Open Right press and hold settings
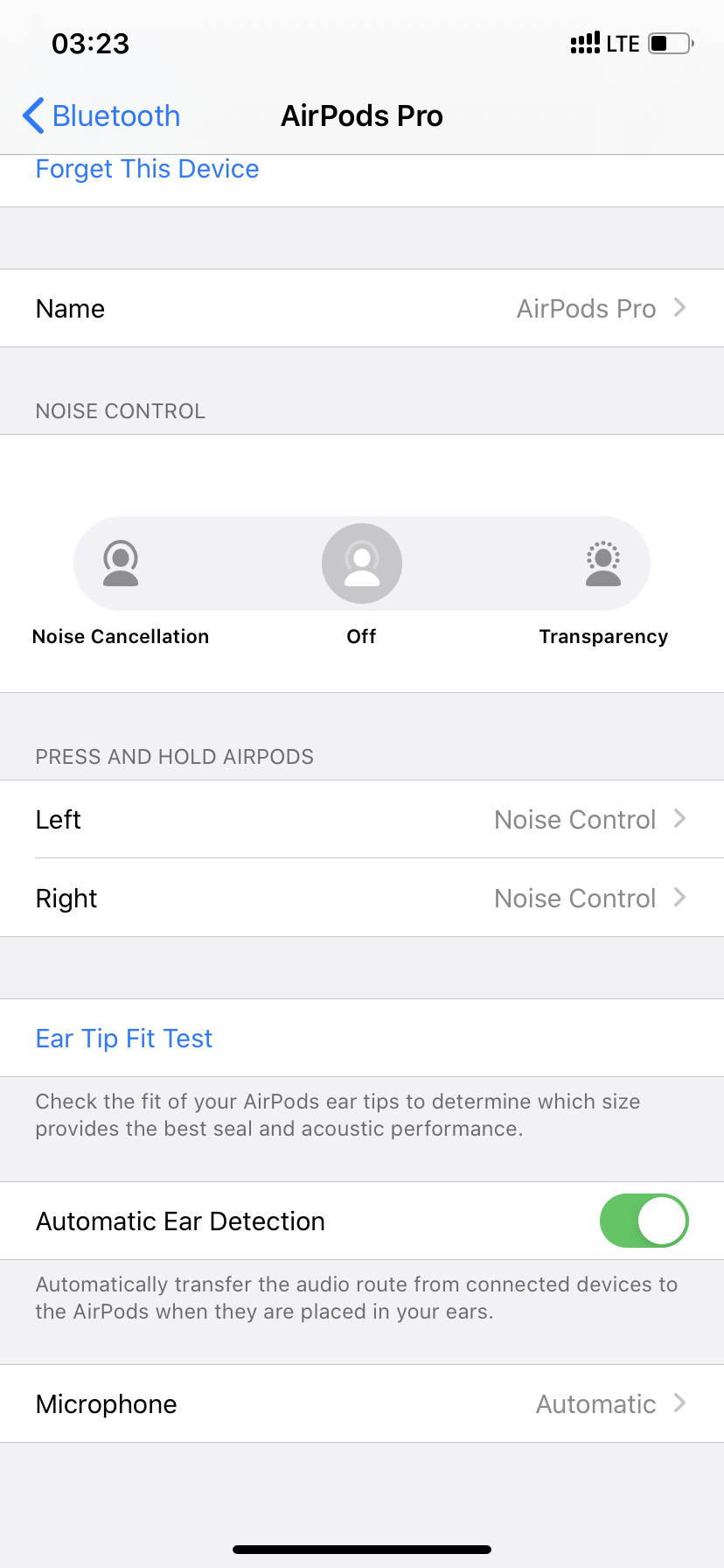Screen dimensions: 724x1568 pos(362,898)
